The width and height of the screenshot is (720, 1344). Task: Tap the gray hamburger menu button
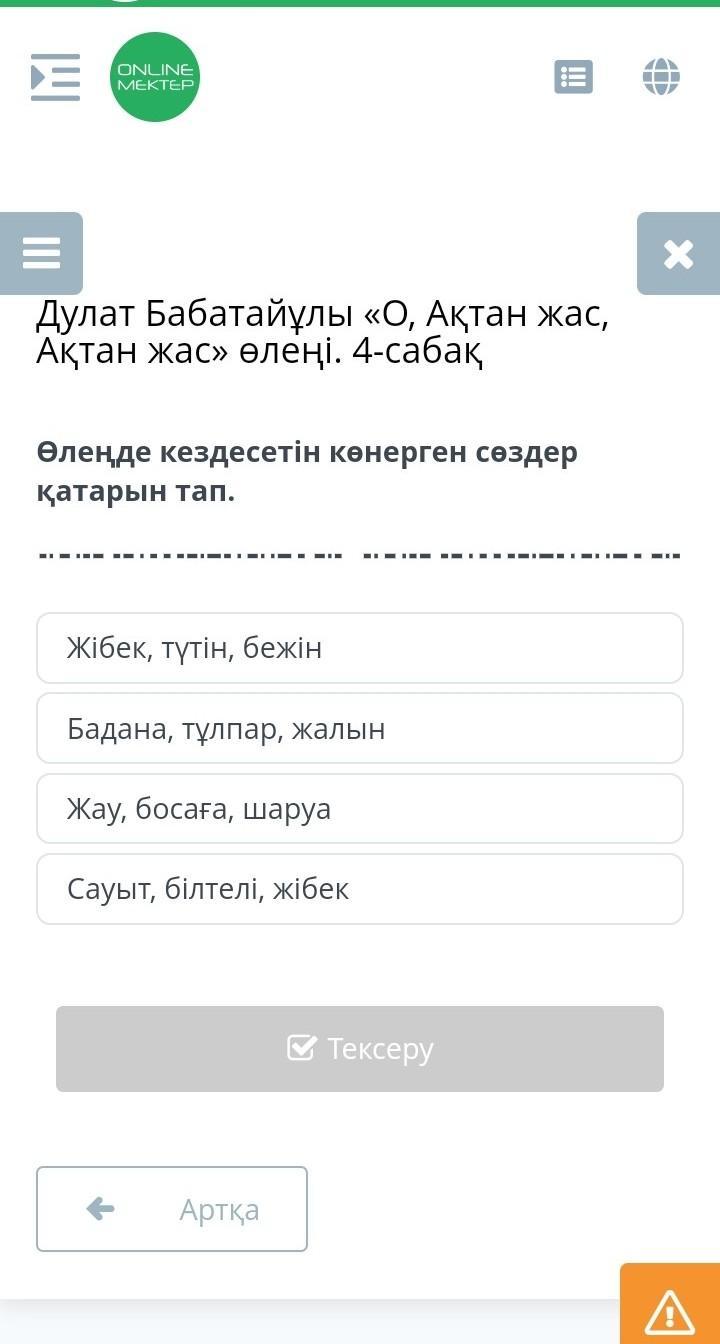[41, 253]
